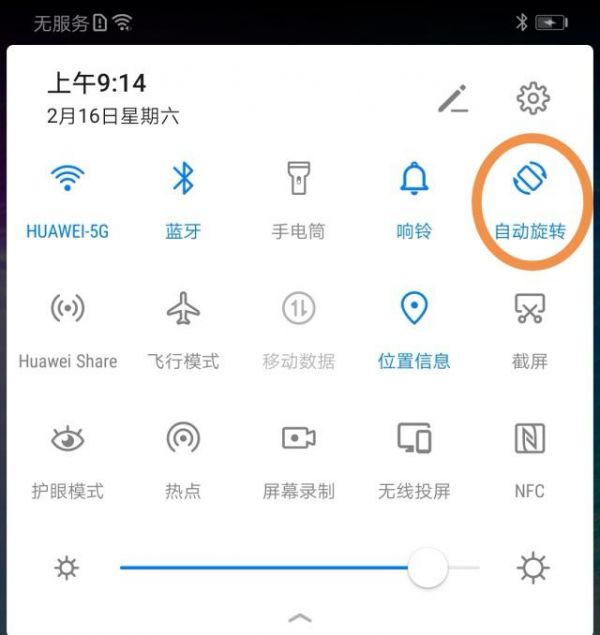Screen dimensions: 600x635
Task: Enable NFC
Action: (x=529, y=438)
